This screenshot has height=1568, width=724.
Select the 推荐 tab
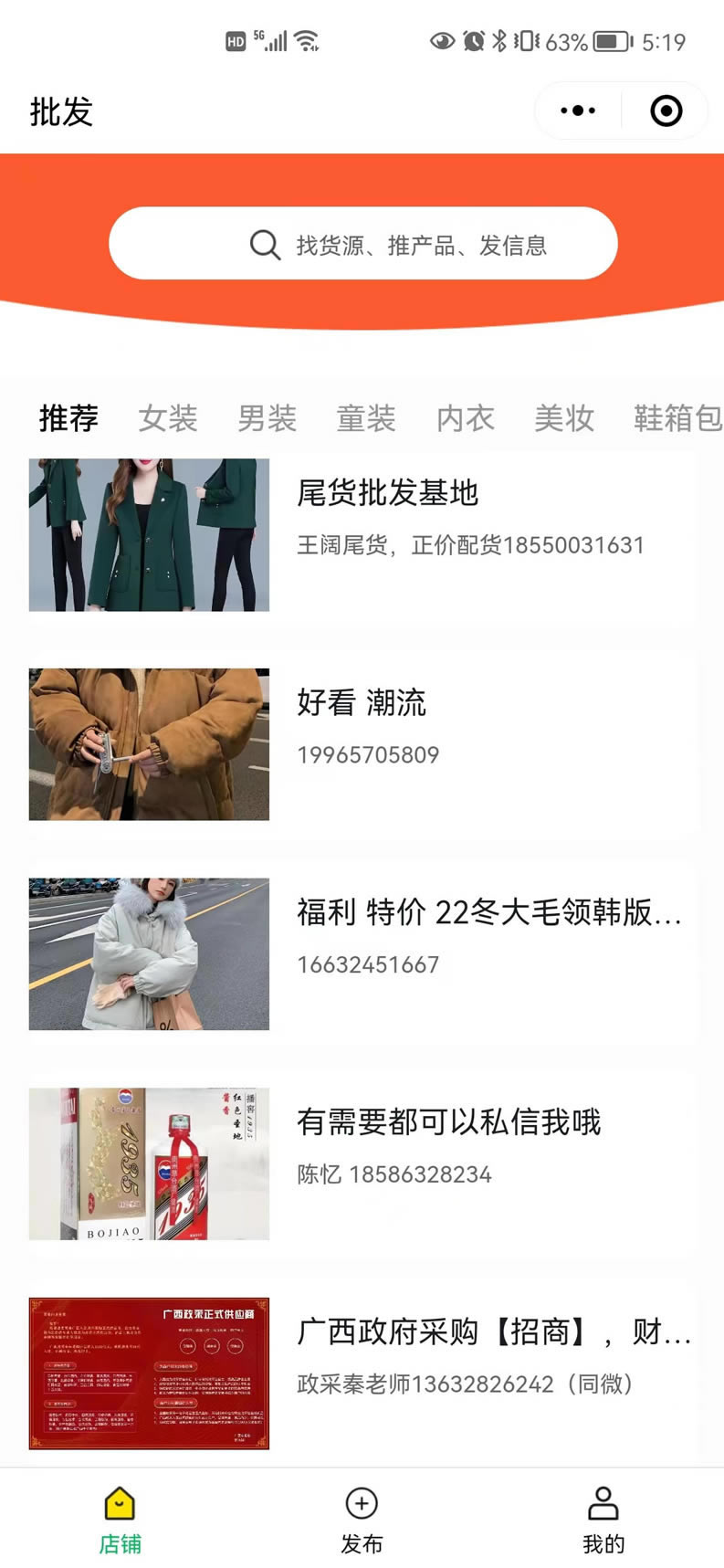(x=68, y=418)
